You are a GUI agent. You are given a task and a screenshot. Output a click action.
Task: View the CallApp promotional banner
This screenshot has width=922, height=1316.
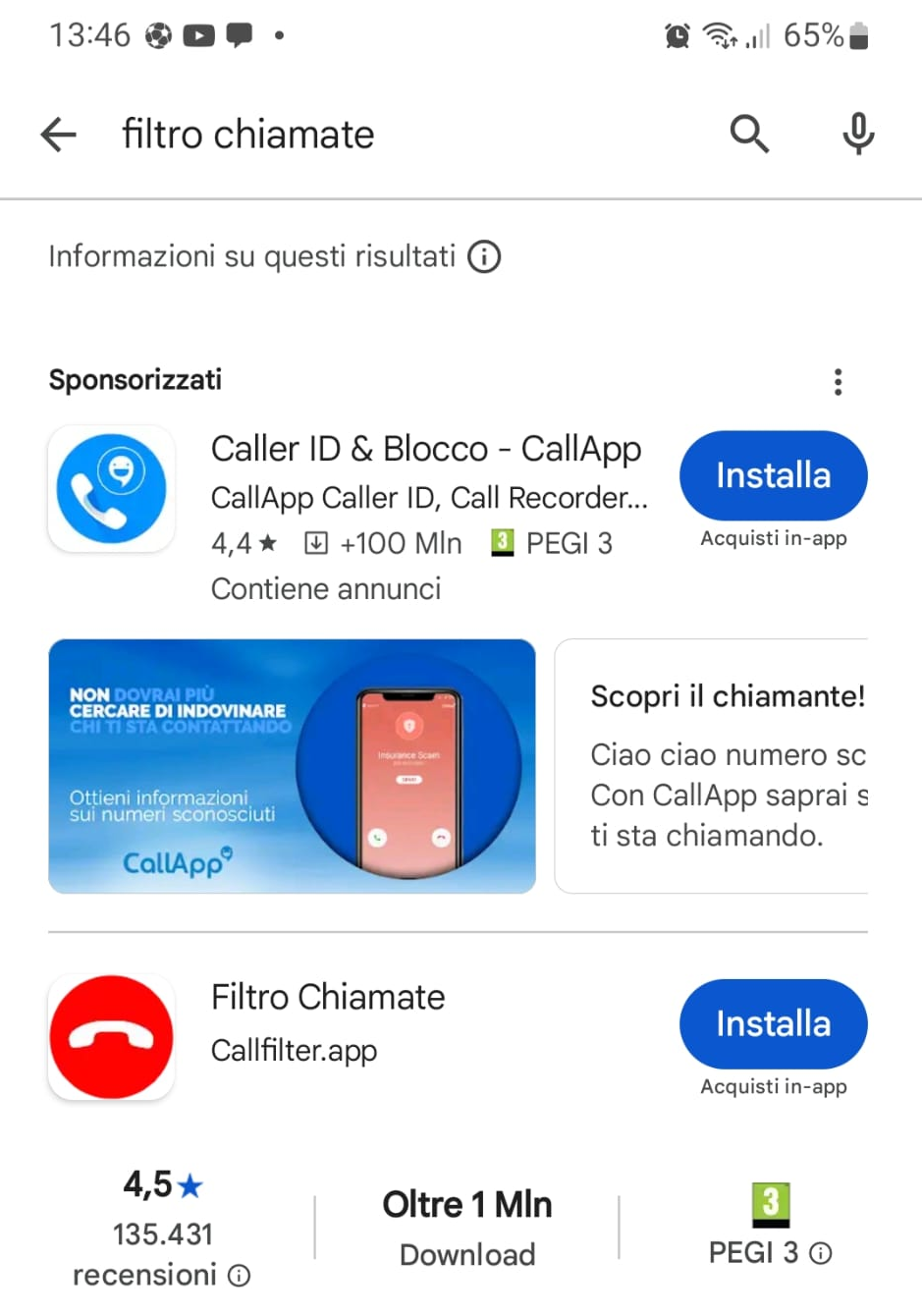click(x=292, y=766)
